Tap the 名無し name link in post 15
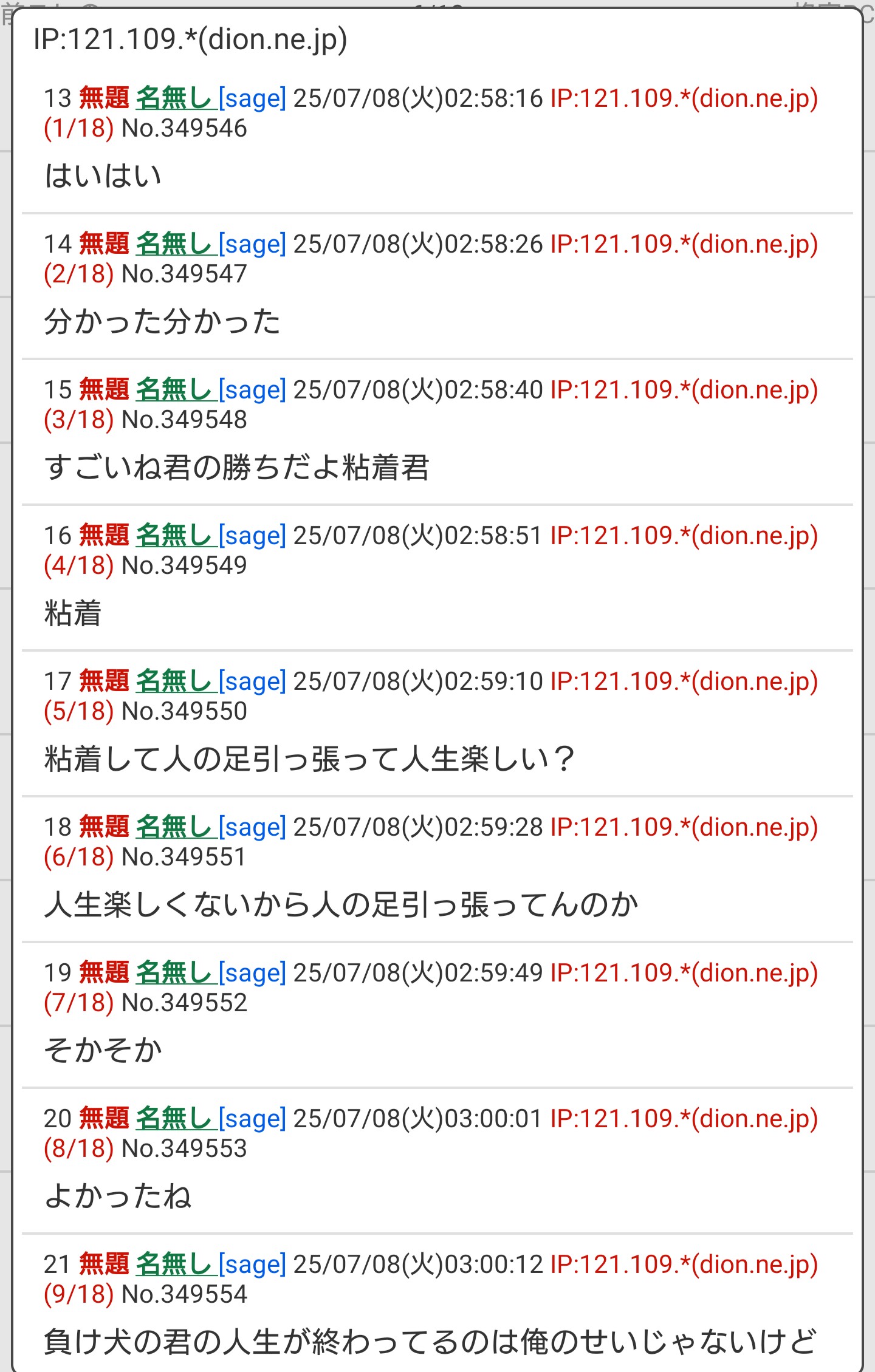Image resolution: width=875 pixels, height=1372 pixels. pyautogui.click(x=174, y=390)
